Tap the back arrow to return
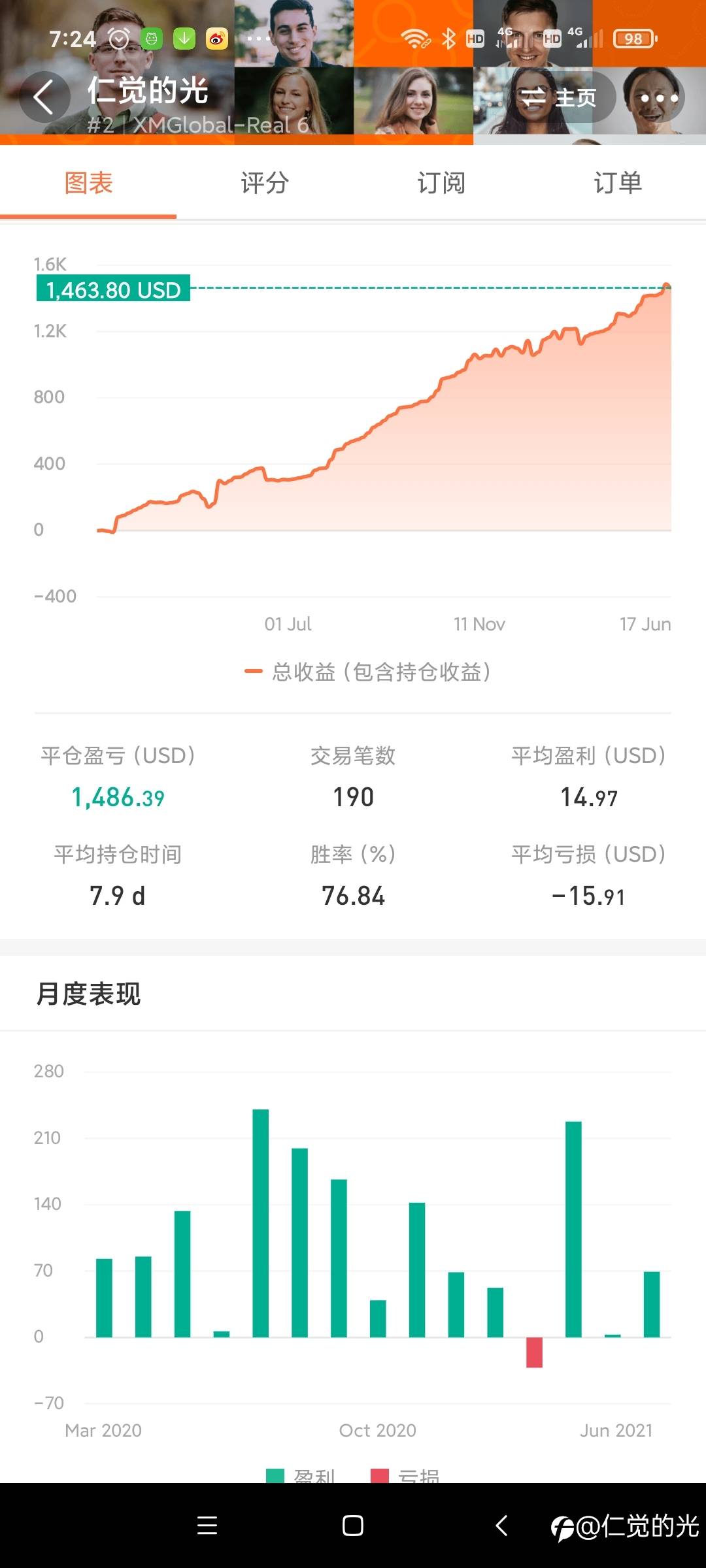The height and width of the screenshot is (1568, 706). (x=43, y=96)
